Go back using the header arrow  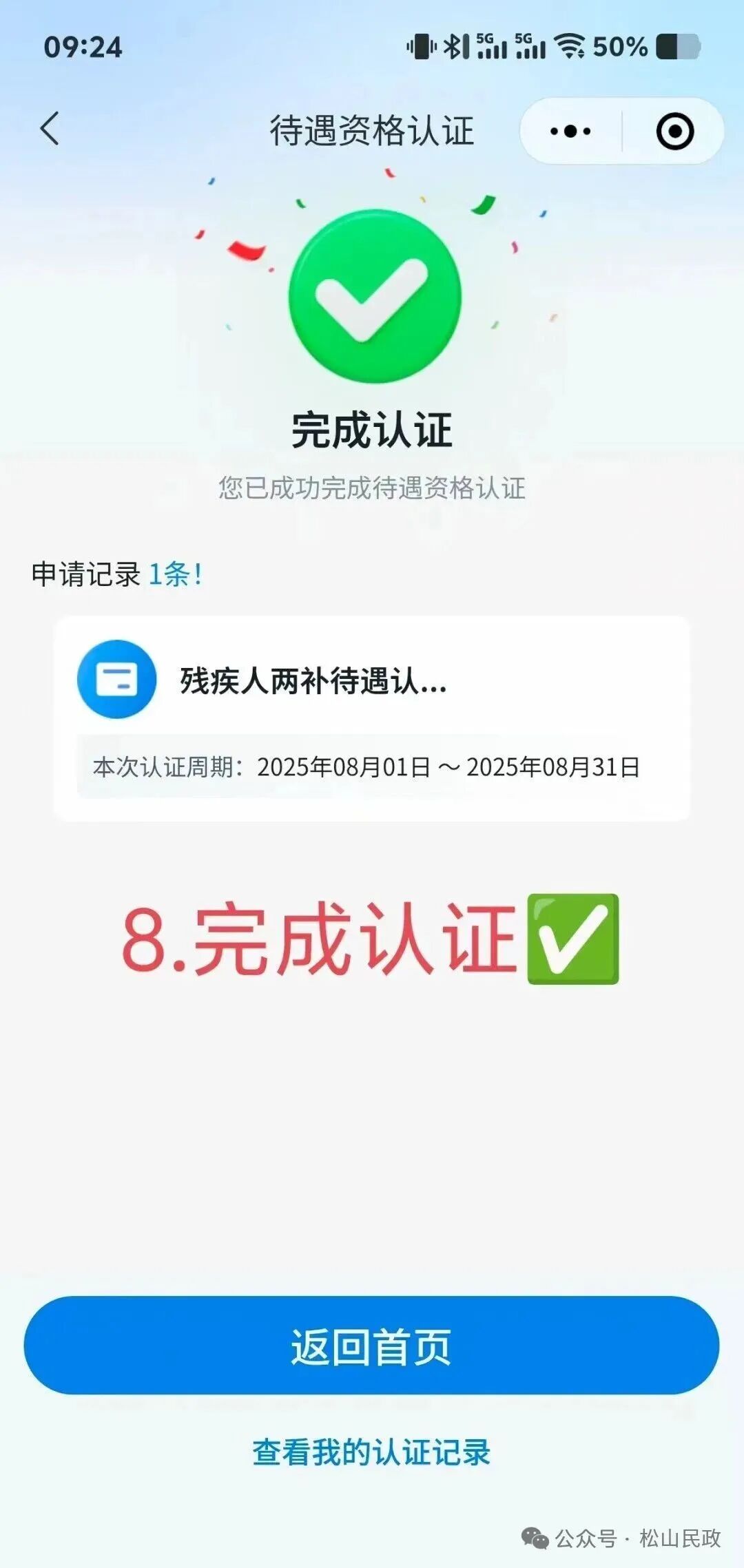click(x=50, y=129)
